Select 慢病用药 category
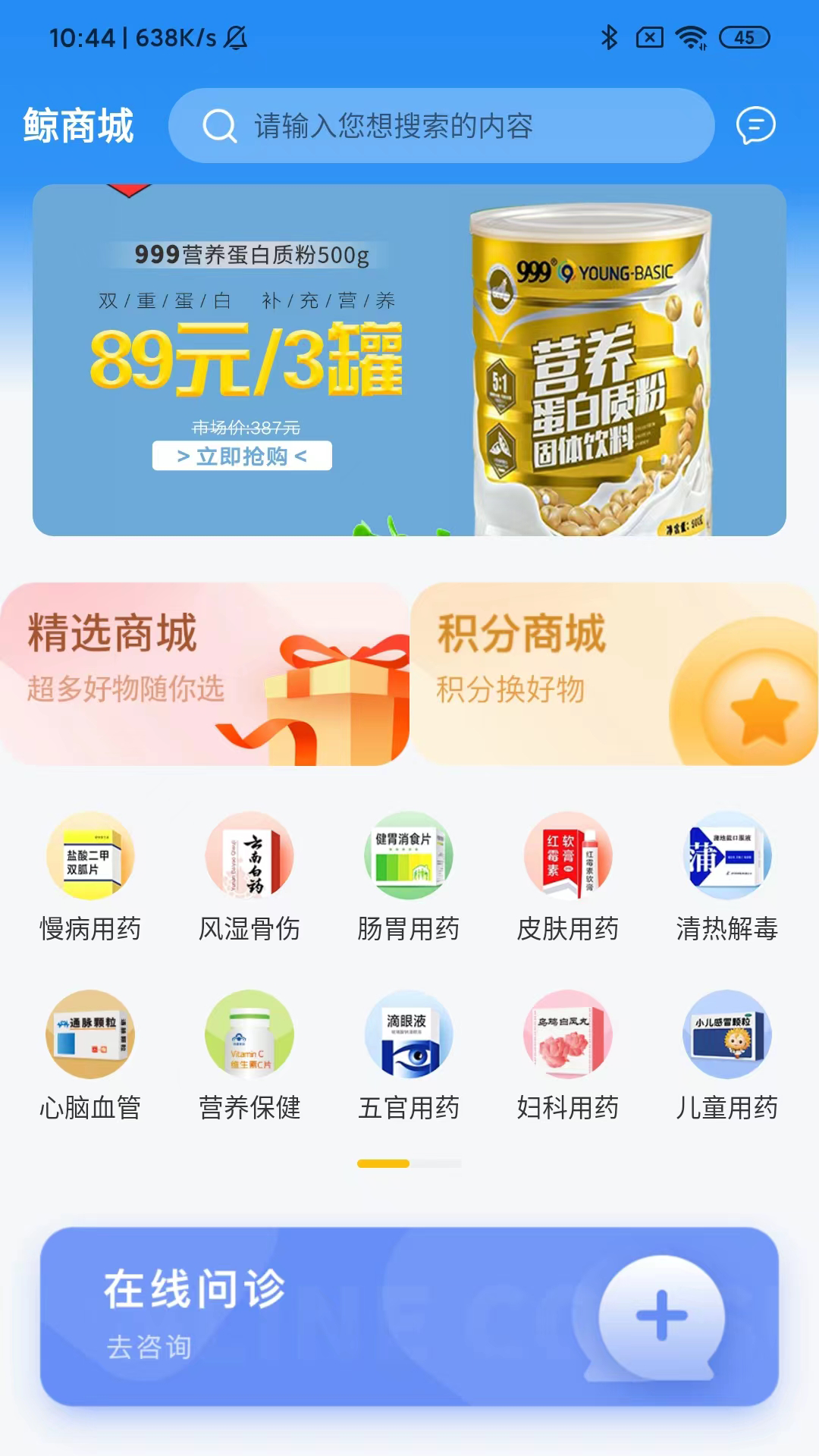This screenshot has height=1456, width=819. click(90, 877)
